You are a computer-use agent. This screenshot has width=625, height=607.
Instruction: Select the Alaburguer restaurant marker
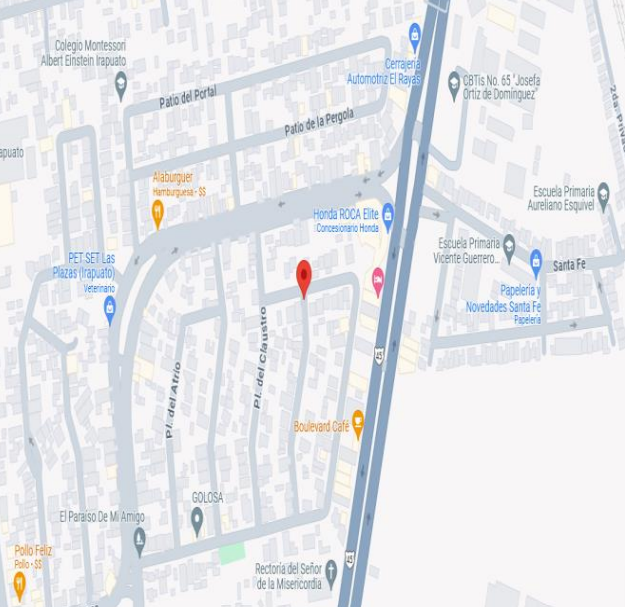pyautogui.click(x=157, y=210)
